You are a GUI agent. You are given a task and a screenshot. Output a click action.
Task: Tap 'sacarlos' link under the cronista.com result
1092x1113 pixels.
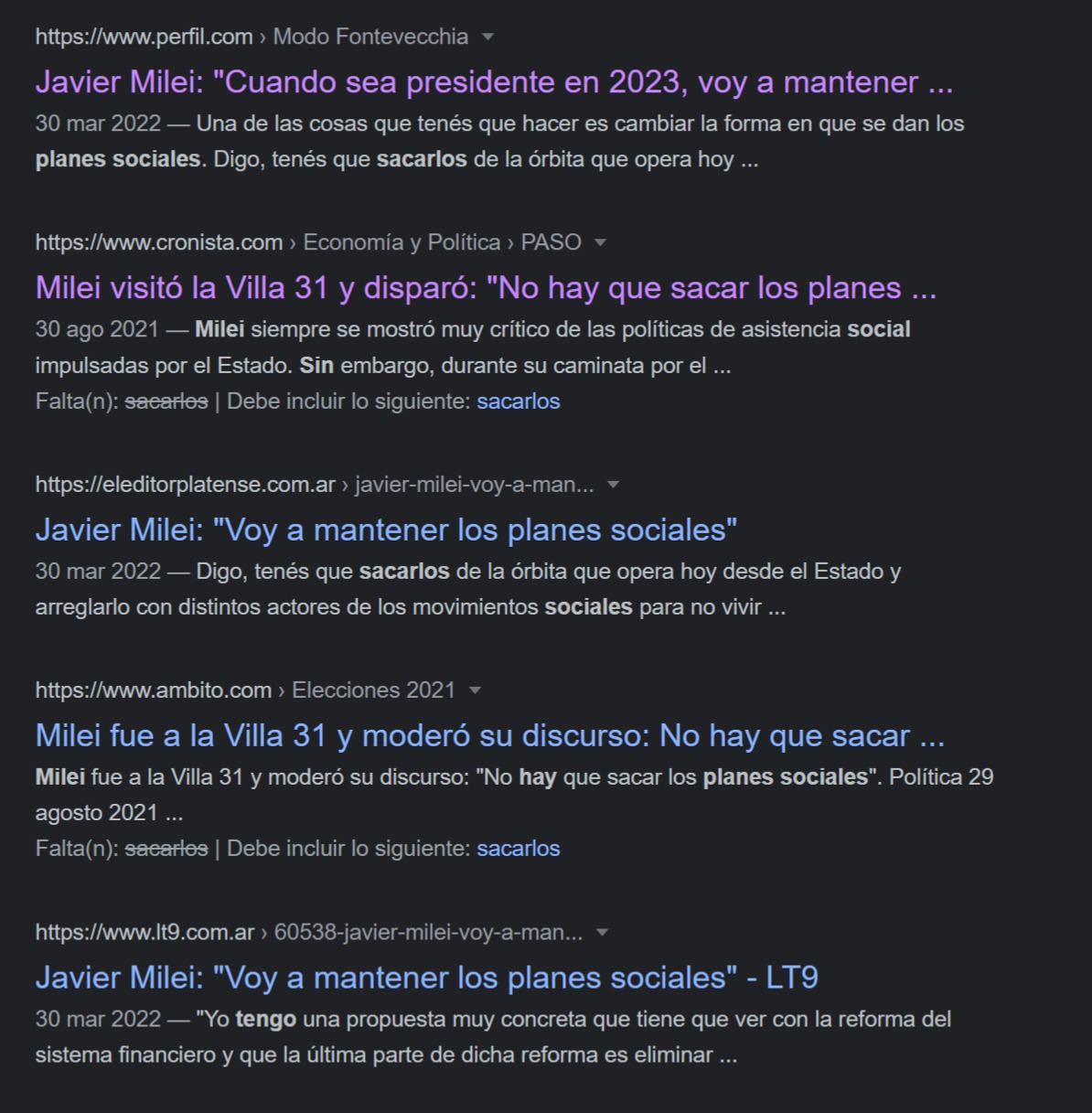(x=518, y=401)
